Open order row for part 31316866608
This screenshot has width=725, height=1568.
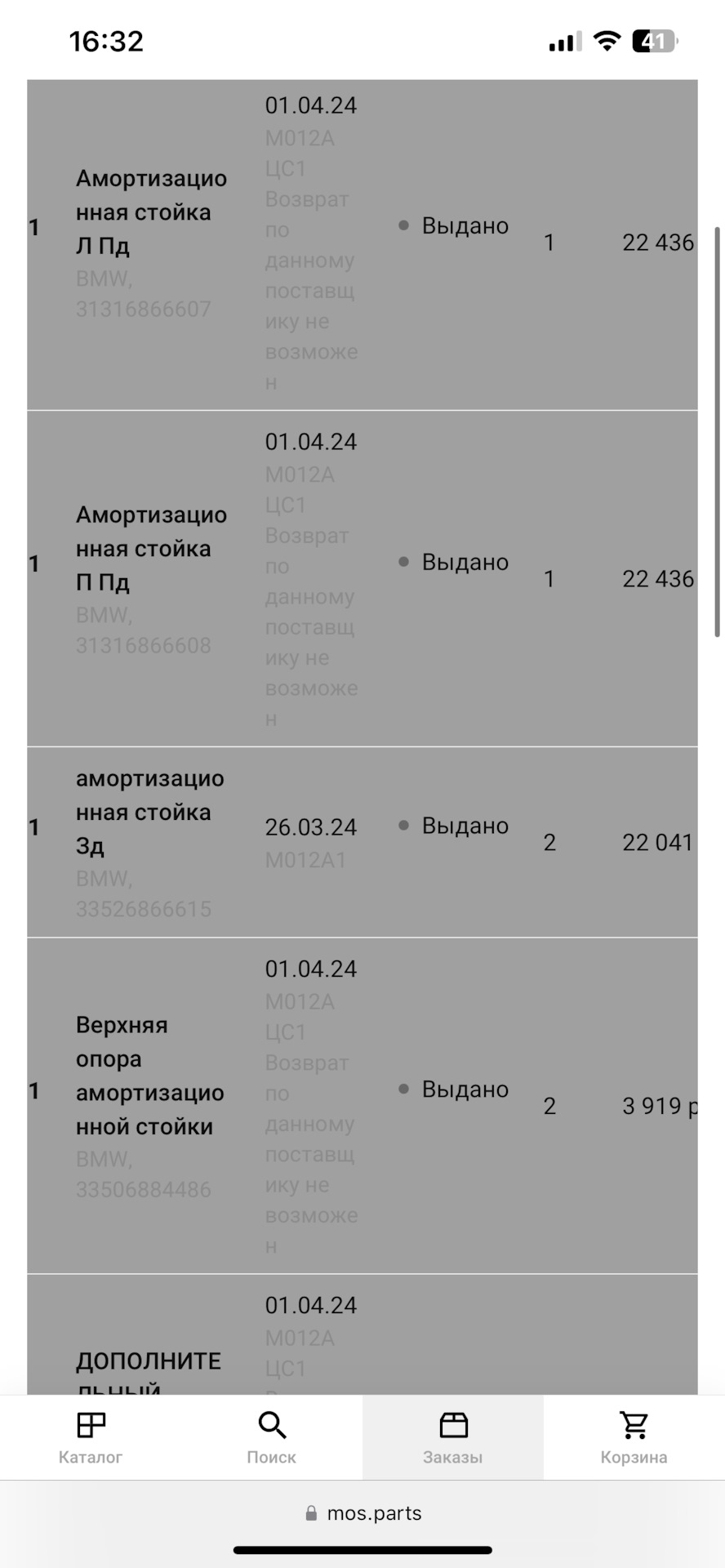click(x=151, y=580)
